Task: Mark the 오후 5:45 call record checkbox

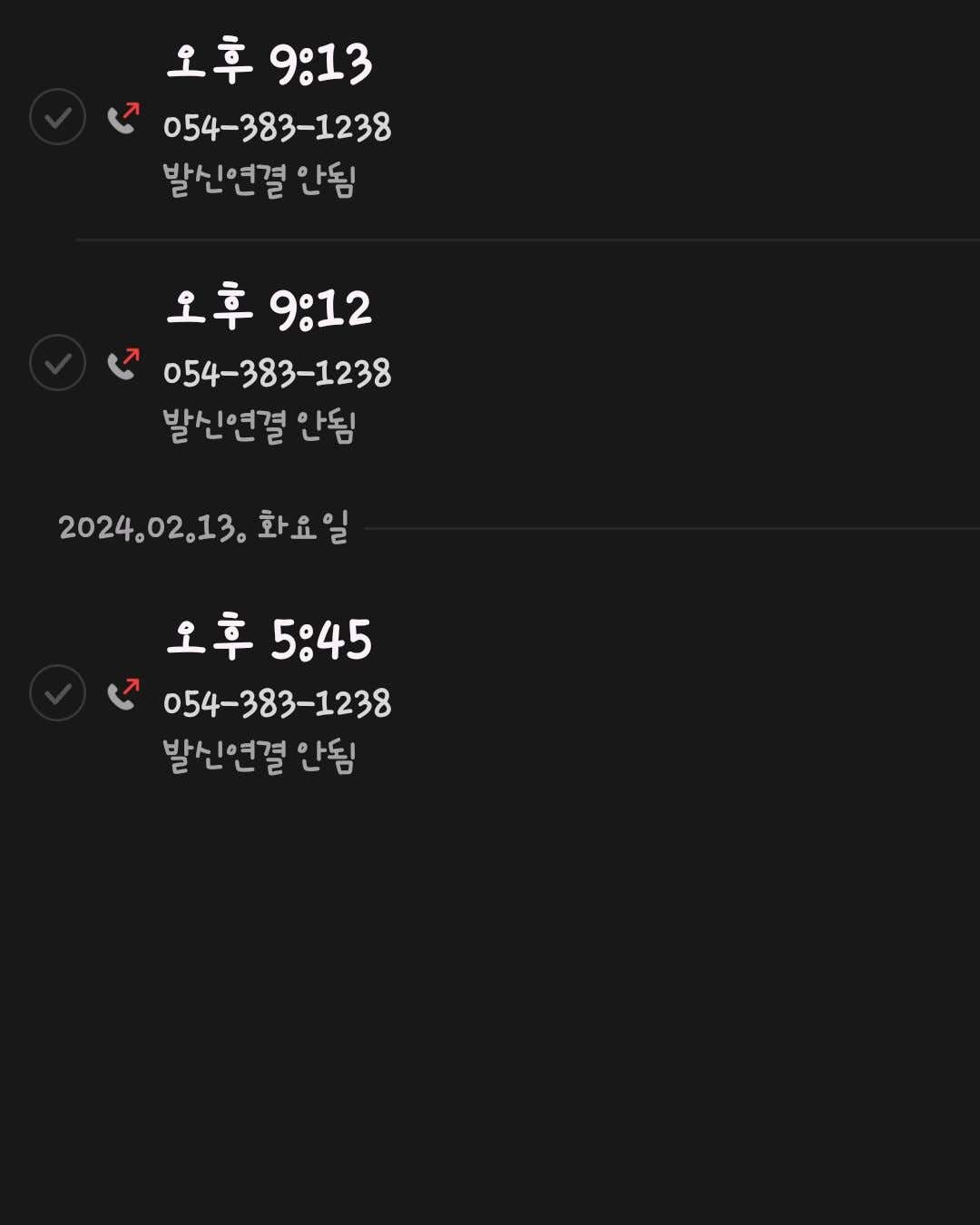Action: 57,693
